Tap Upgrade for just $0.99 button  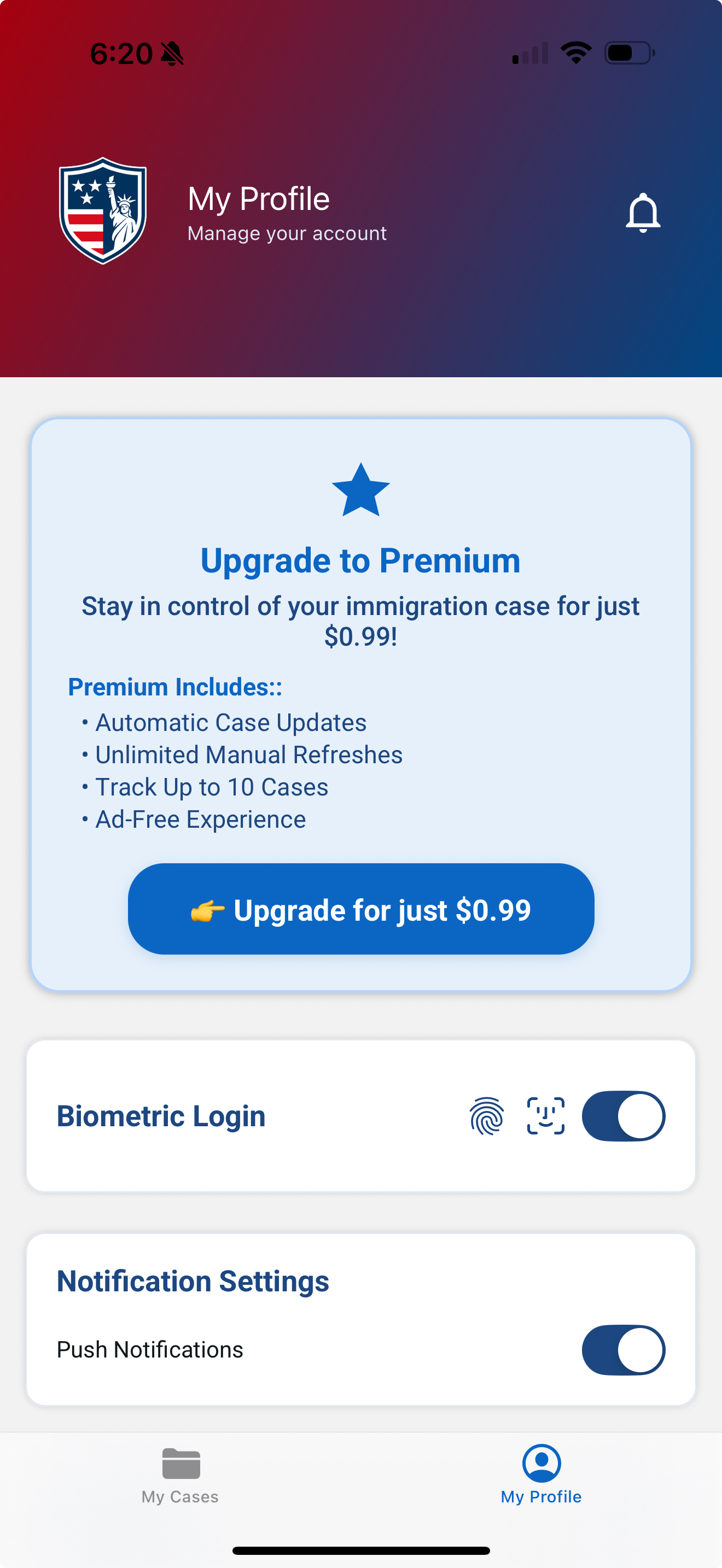pyautogui.click(x=361, y=909)
